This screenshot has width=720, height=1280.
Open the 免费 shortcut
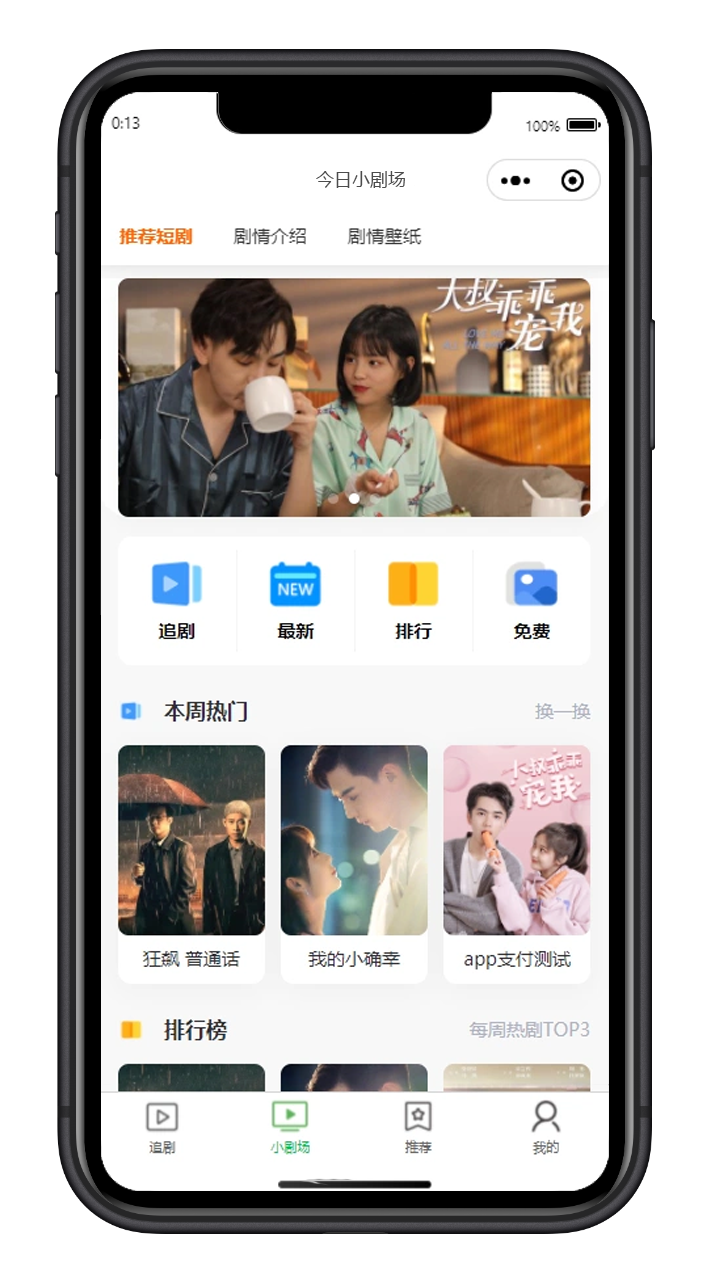(x=531, y=600)
